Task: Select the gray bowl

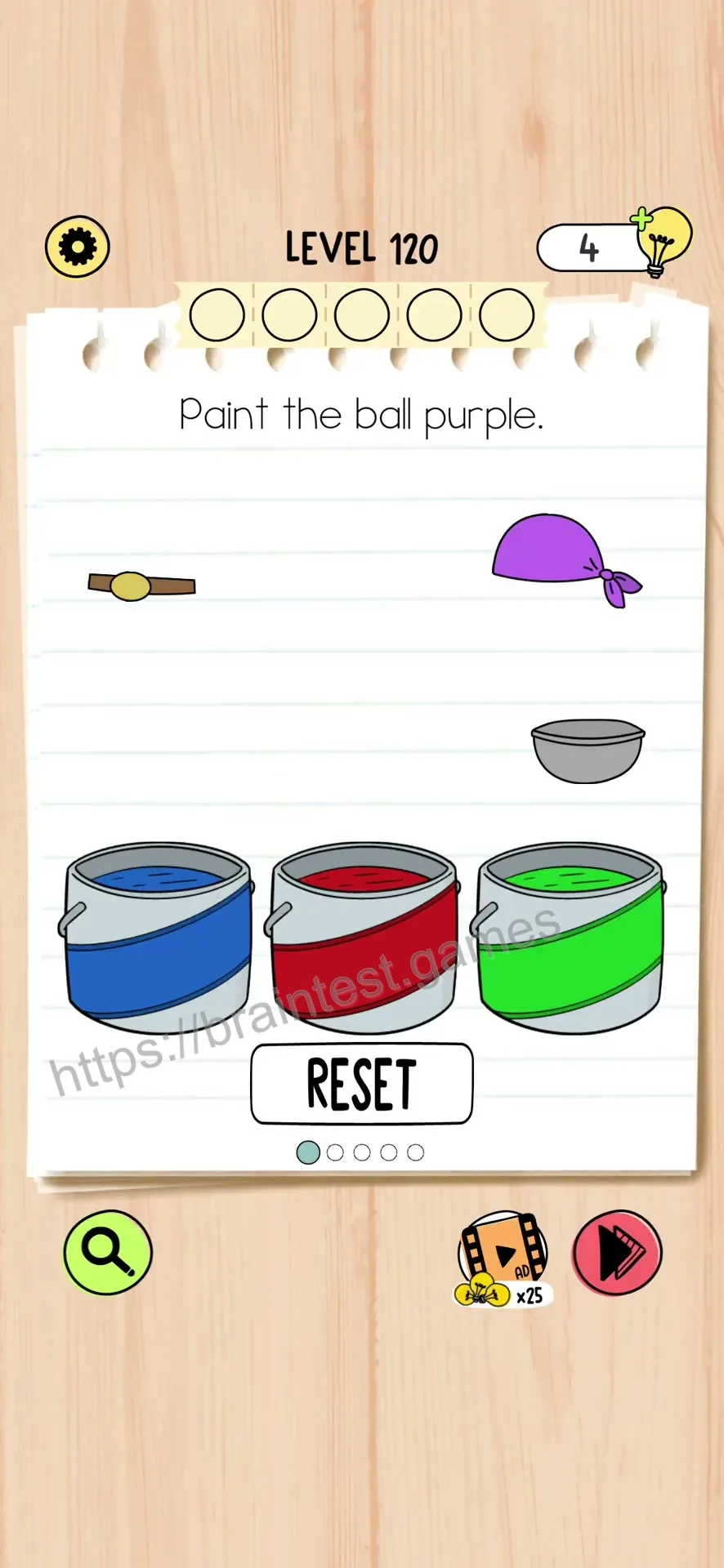Action: 588,751
